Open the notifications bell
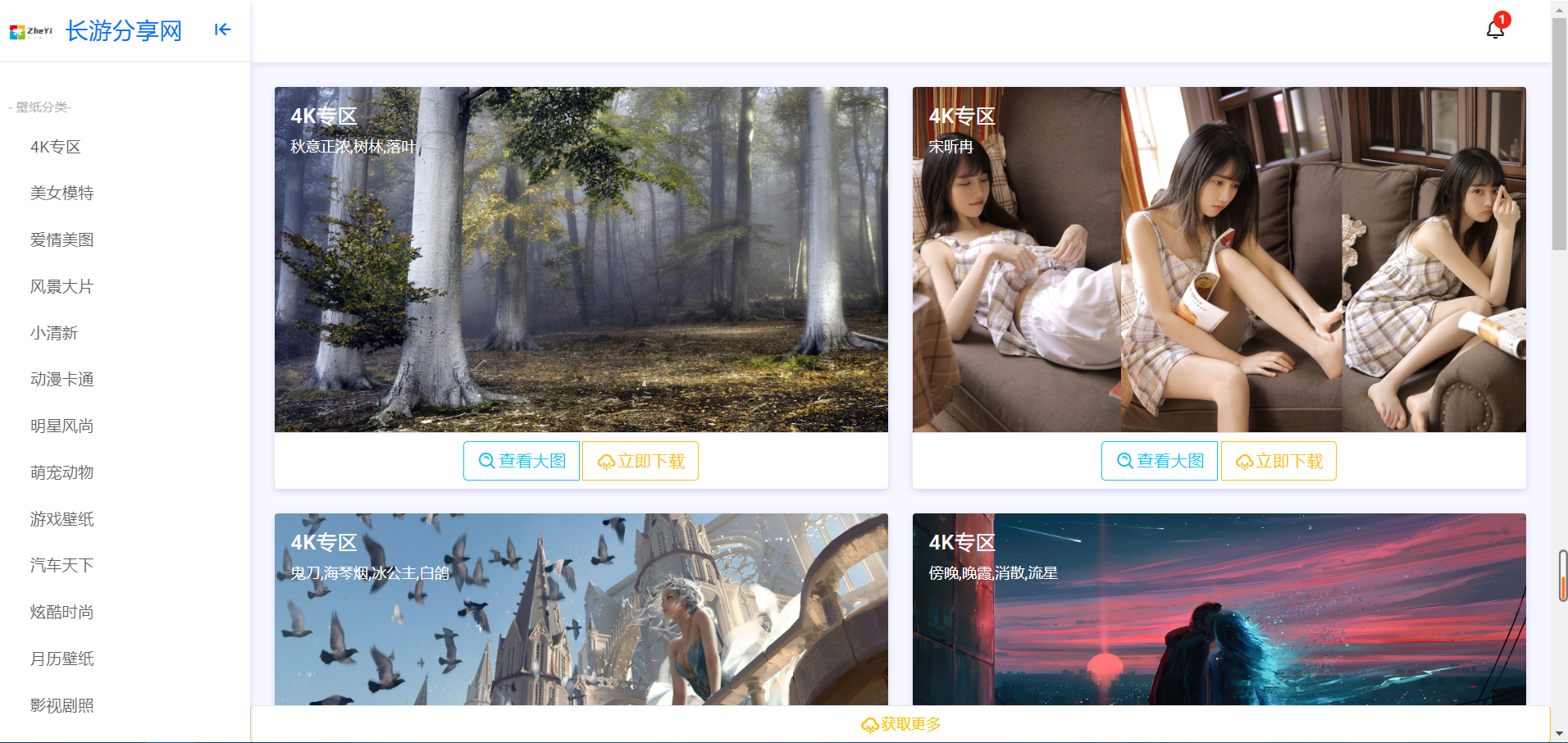 point(1495,30)
